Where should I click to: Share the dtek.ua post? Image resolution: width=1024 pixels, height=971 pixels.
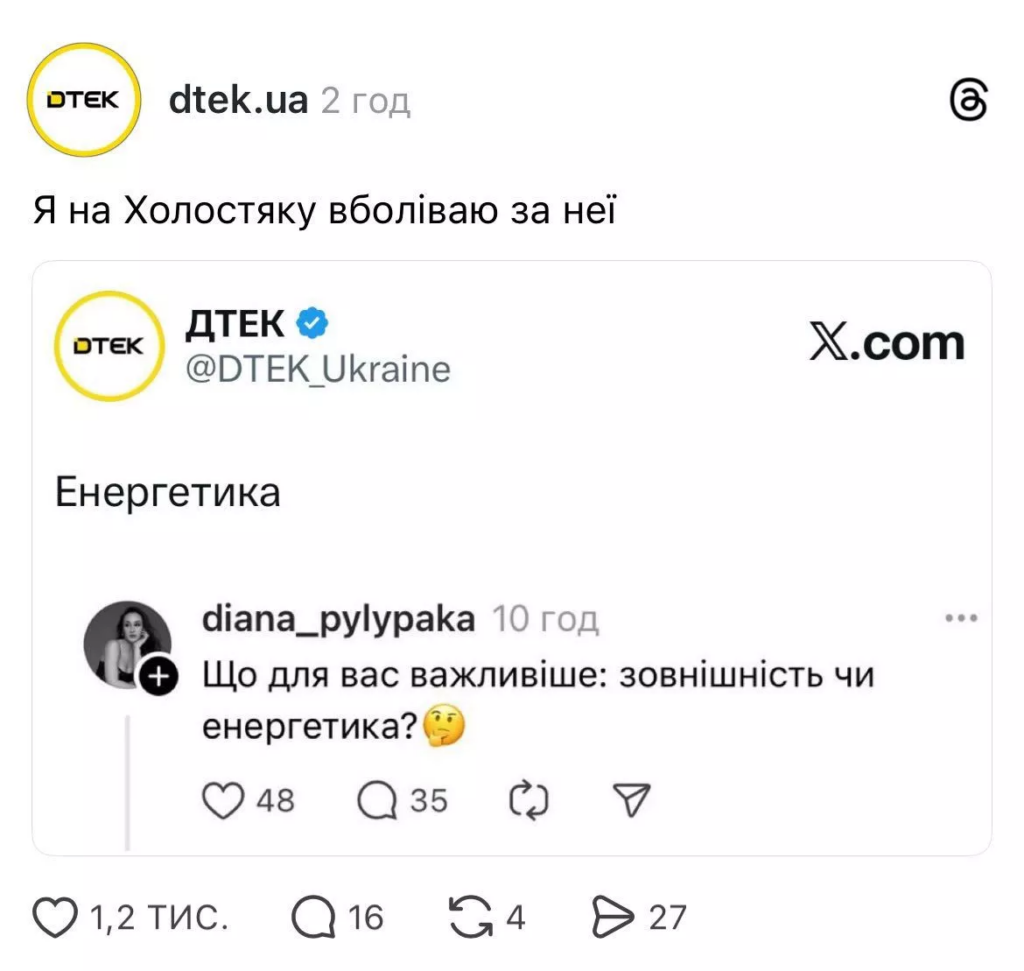click(x=611, y=917)
